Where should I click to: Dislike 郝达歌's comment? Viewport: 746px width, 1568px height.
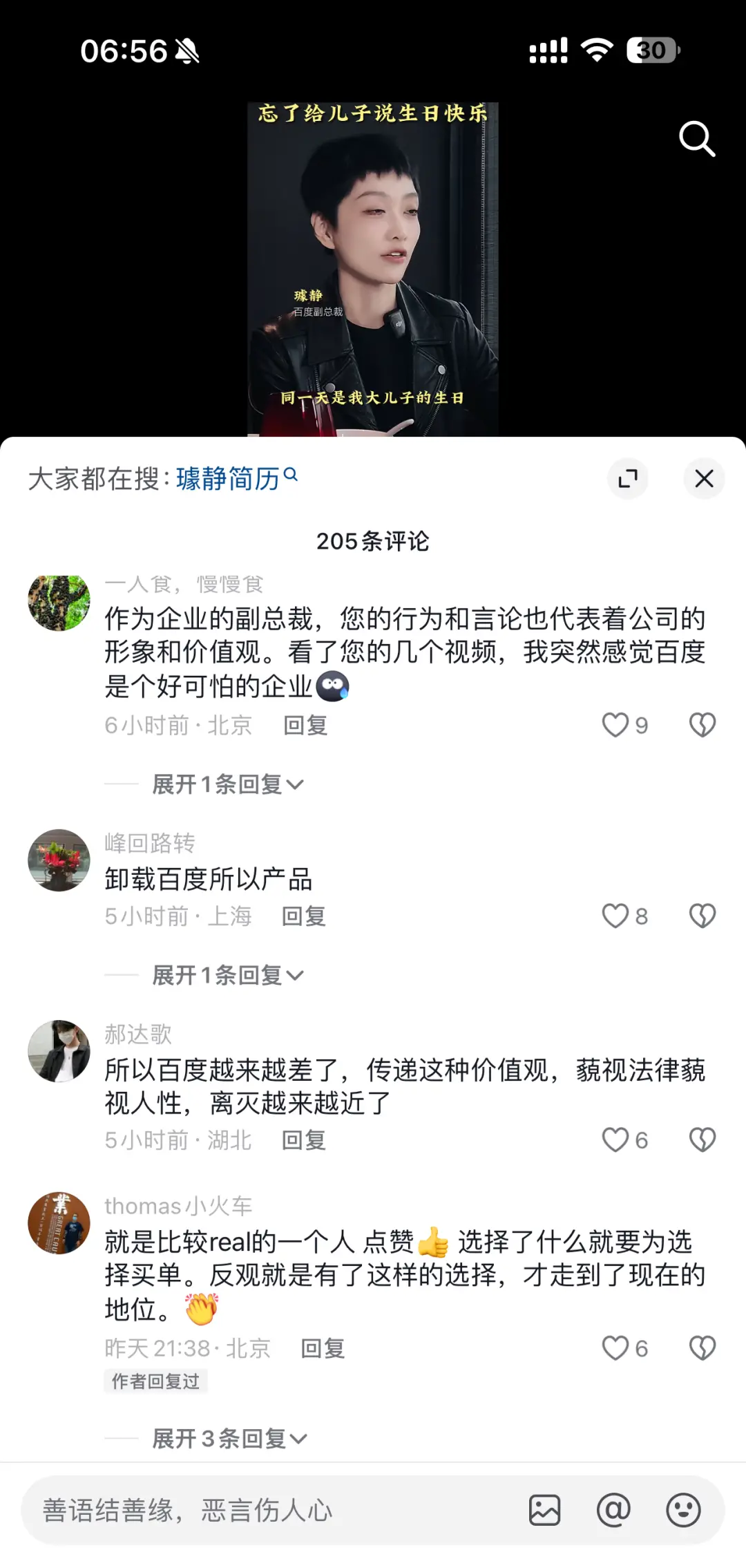pyautogui.click(x=702, y=1140)
